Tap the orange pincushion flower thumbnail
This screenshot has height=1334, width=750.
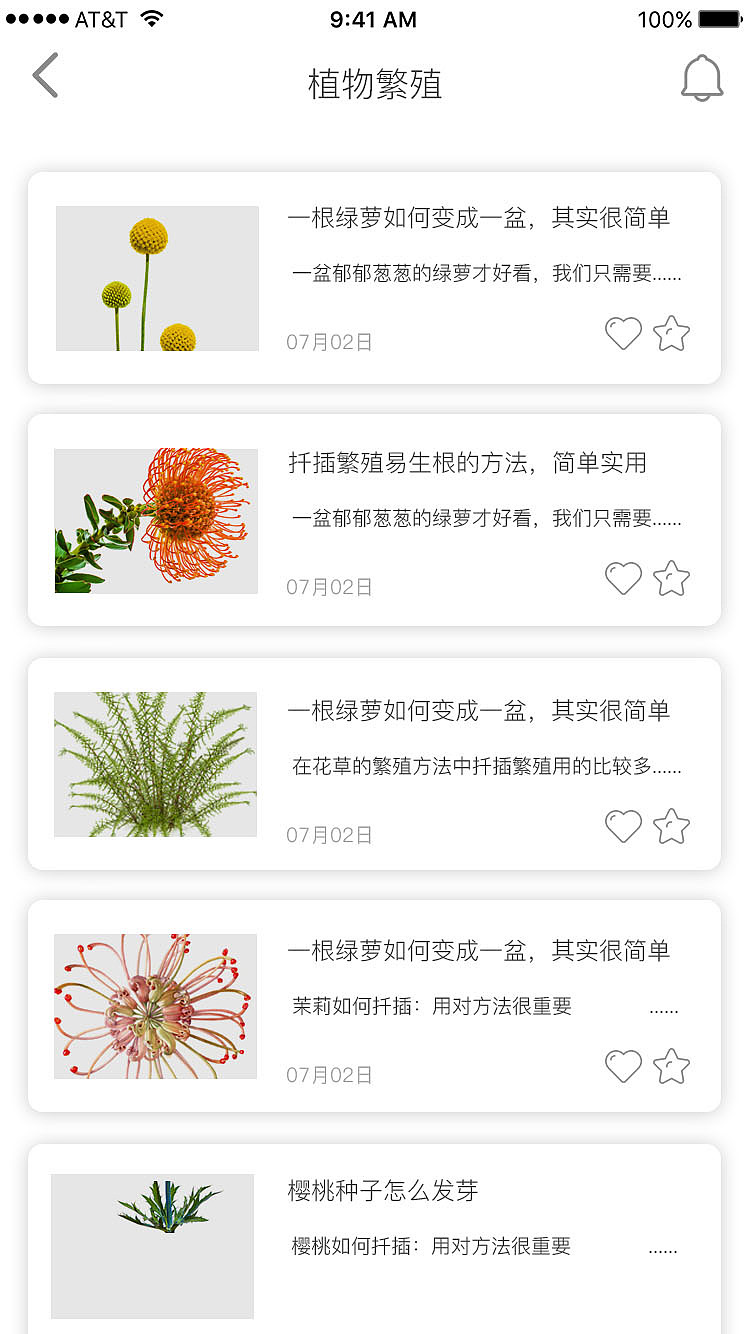click(x=156, y=520)
